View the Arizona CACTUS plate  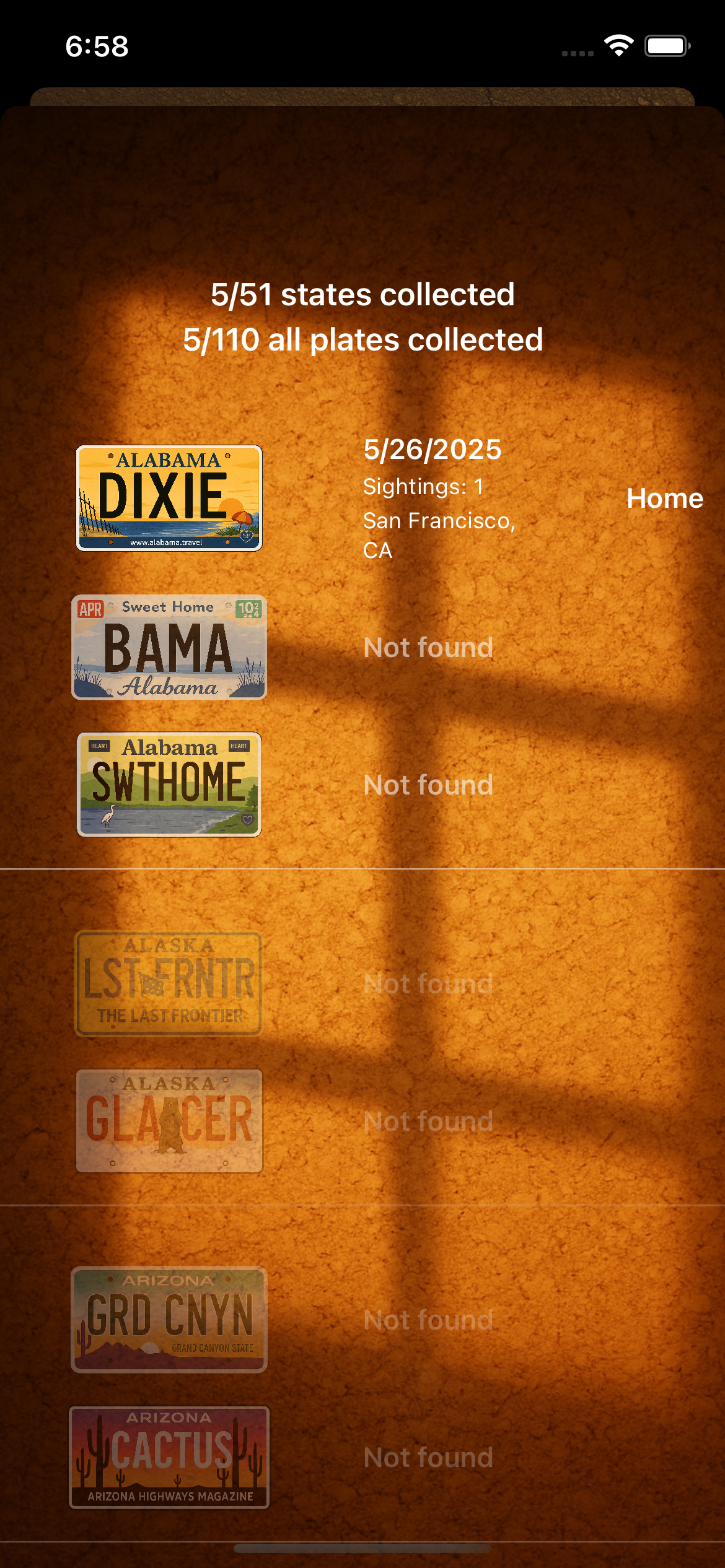pyautogui.click(x=169, y=1457)
